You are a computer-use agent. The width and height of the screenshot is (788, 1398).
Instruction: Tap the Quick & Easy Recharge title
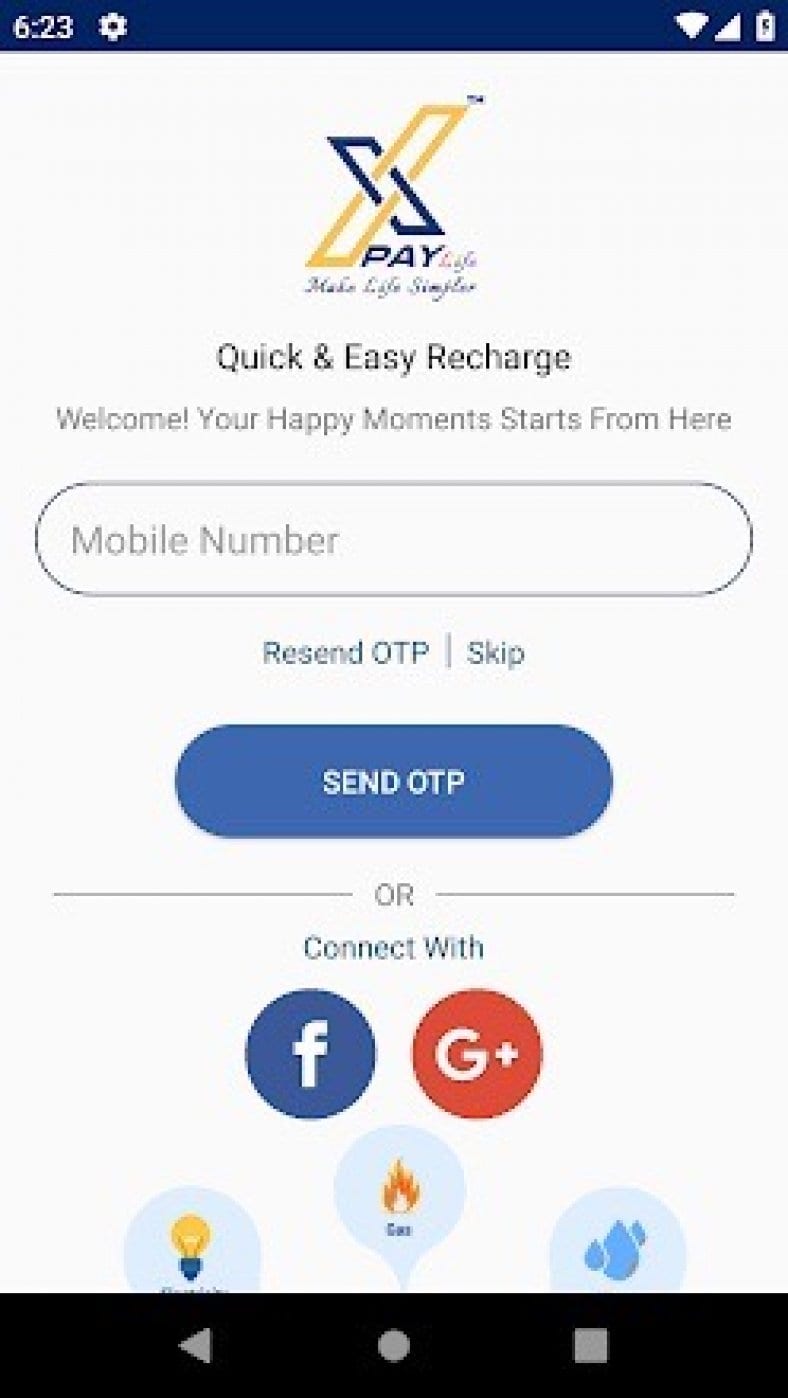click(393, 357)
